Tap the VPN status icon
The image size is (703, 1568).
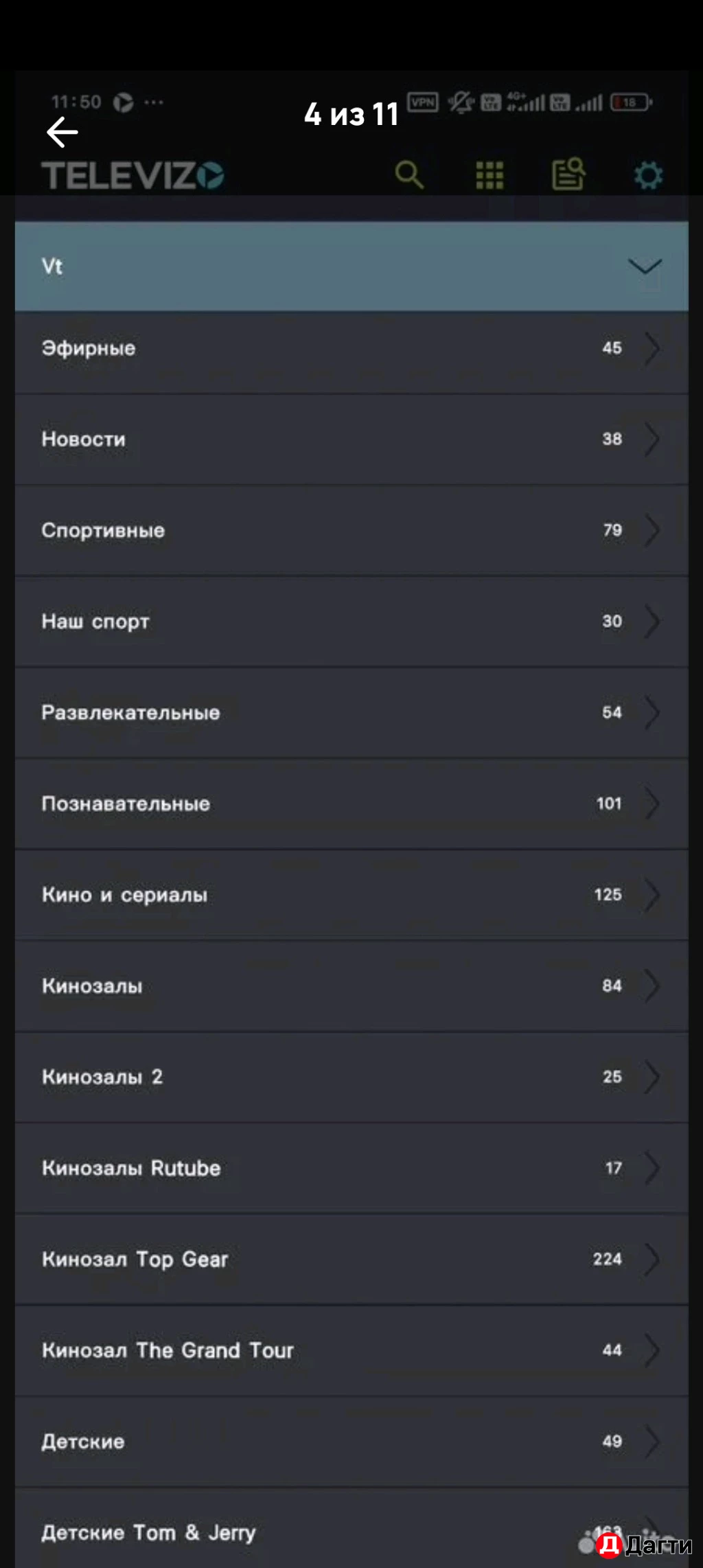423,102
